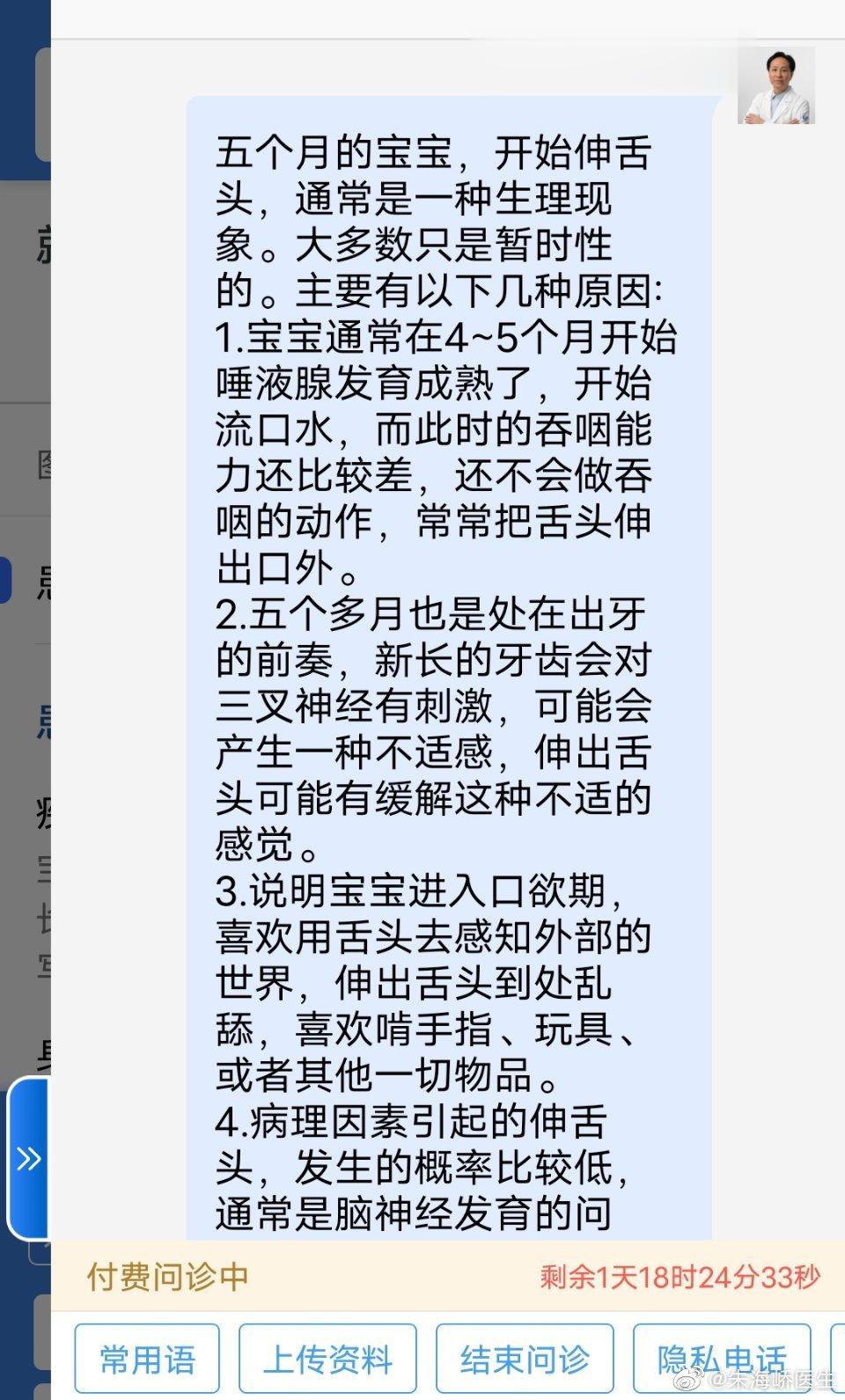The height and width of the screenshot is (1400, 845).
Task: Expand the side panel arrow handle
Action: 28,1158
